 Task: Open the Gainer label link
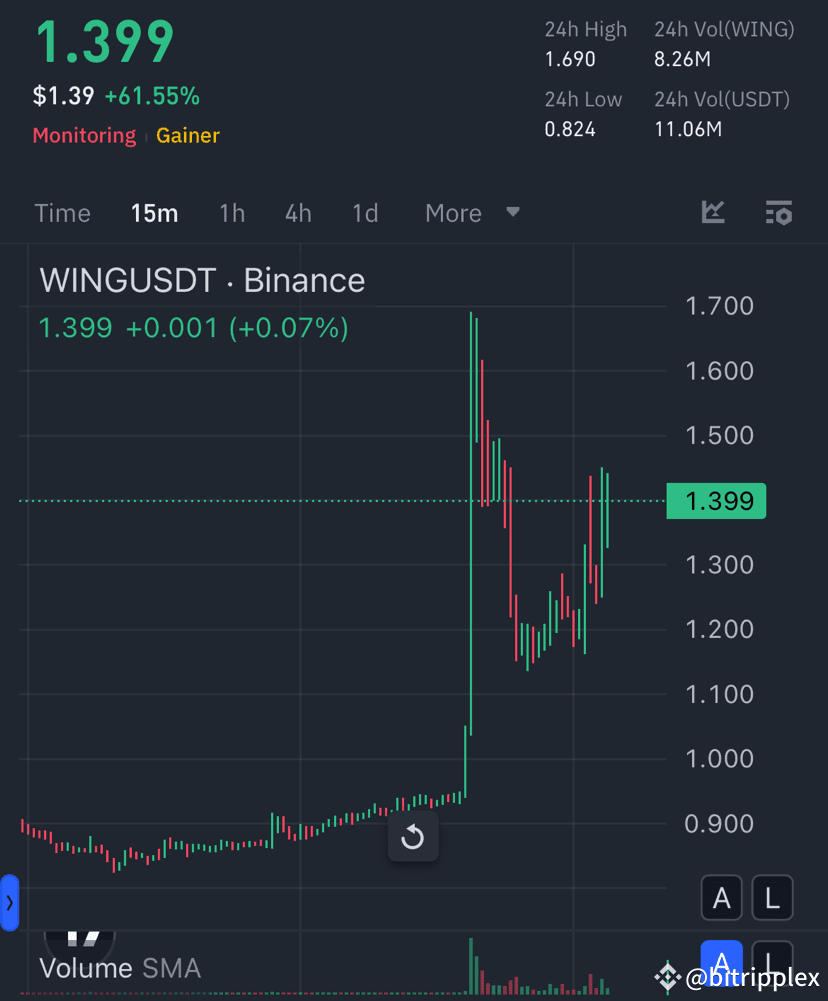click(187, 135)
